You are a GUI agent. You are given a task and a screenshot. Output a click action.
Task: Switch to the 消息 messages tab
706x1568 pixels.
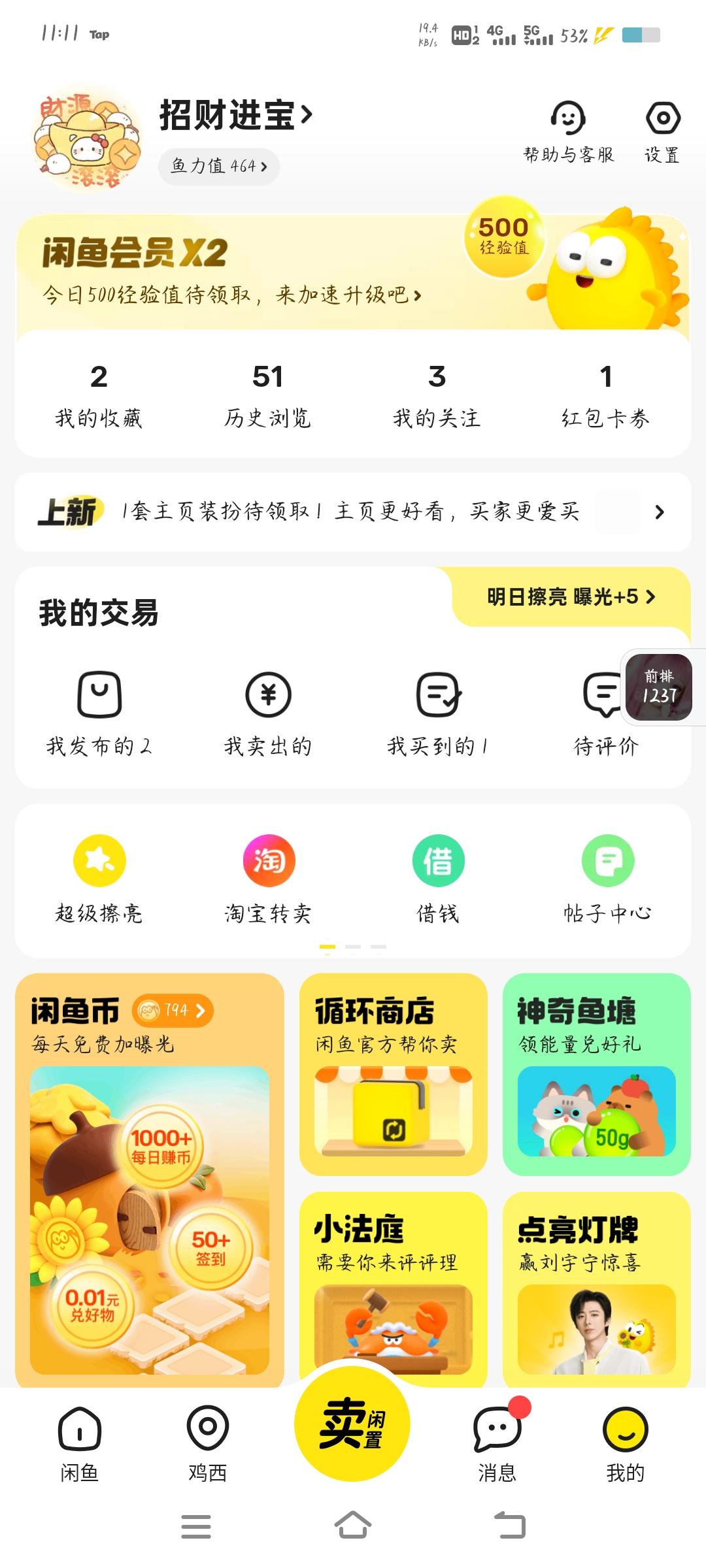[x=497, y=1441]
